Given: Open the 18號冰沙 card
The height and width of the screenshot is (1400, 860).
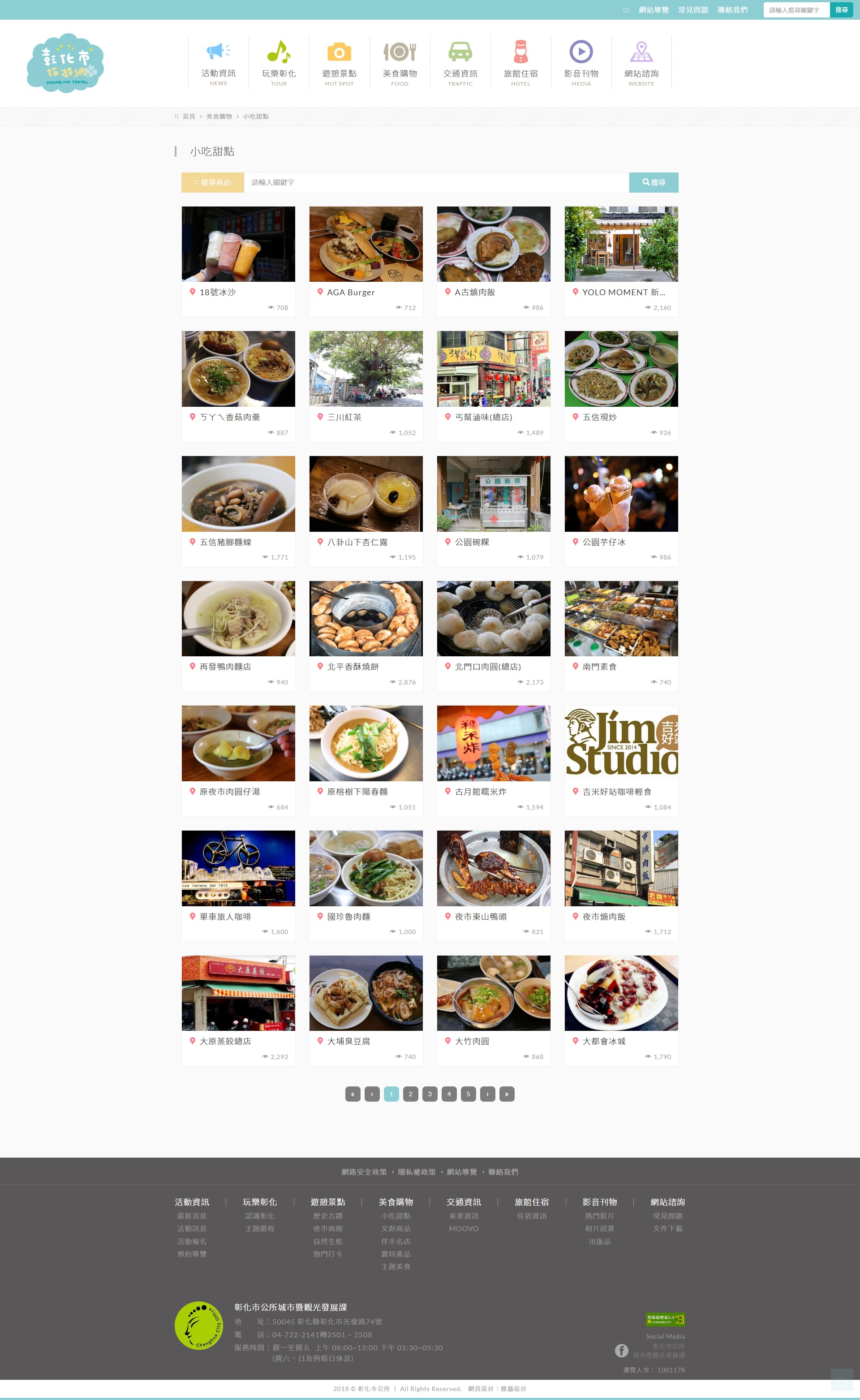Looking at the screenshot, I should coord(238,260).
